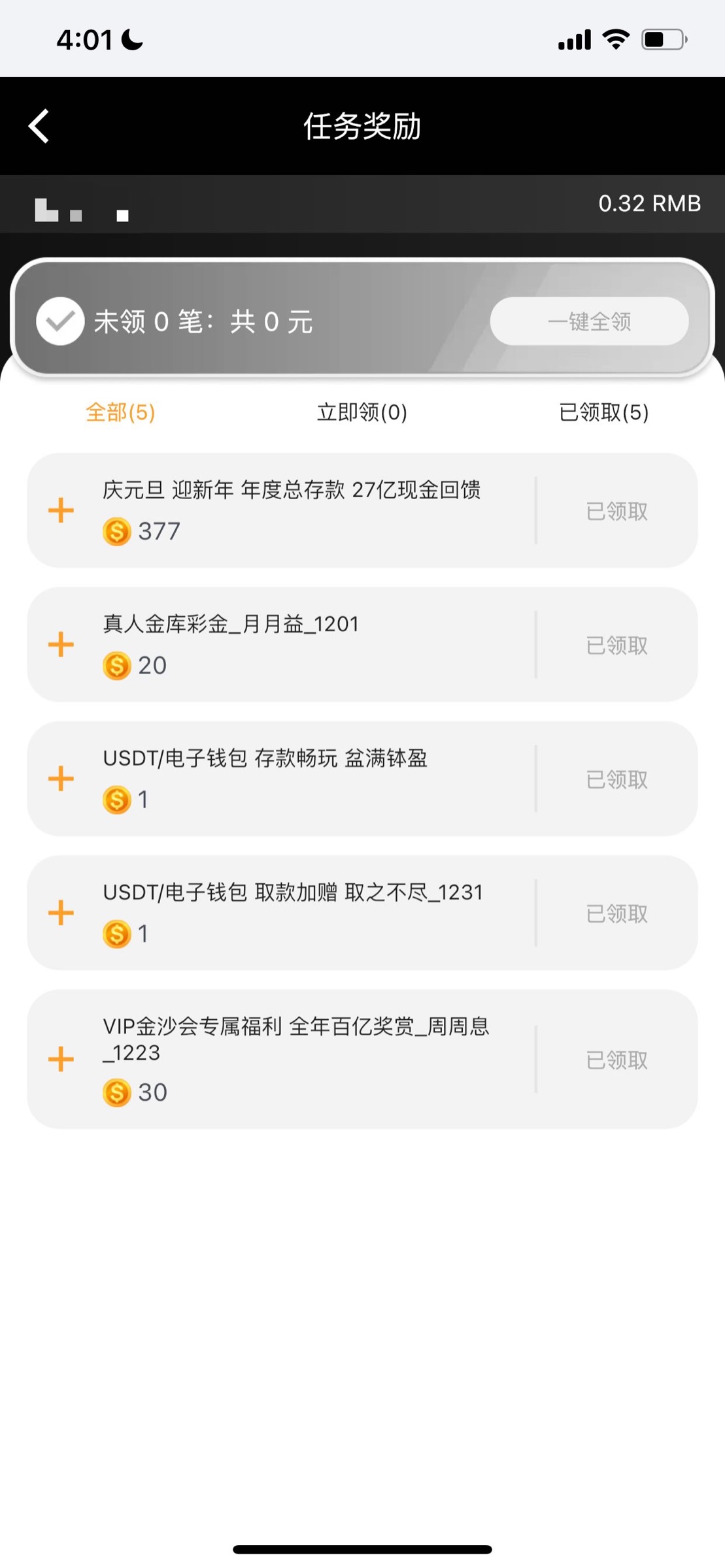The image size is (725, 1568).
Task: Toggle the select-all checkmark beside 未领 0 笔
Action: click(x=60, y=321)
